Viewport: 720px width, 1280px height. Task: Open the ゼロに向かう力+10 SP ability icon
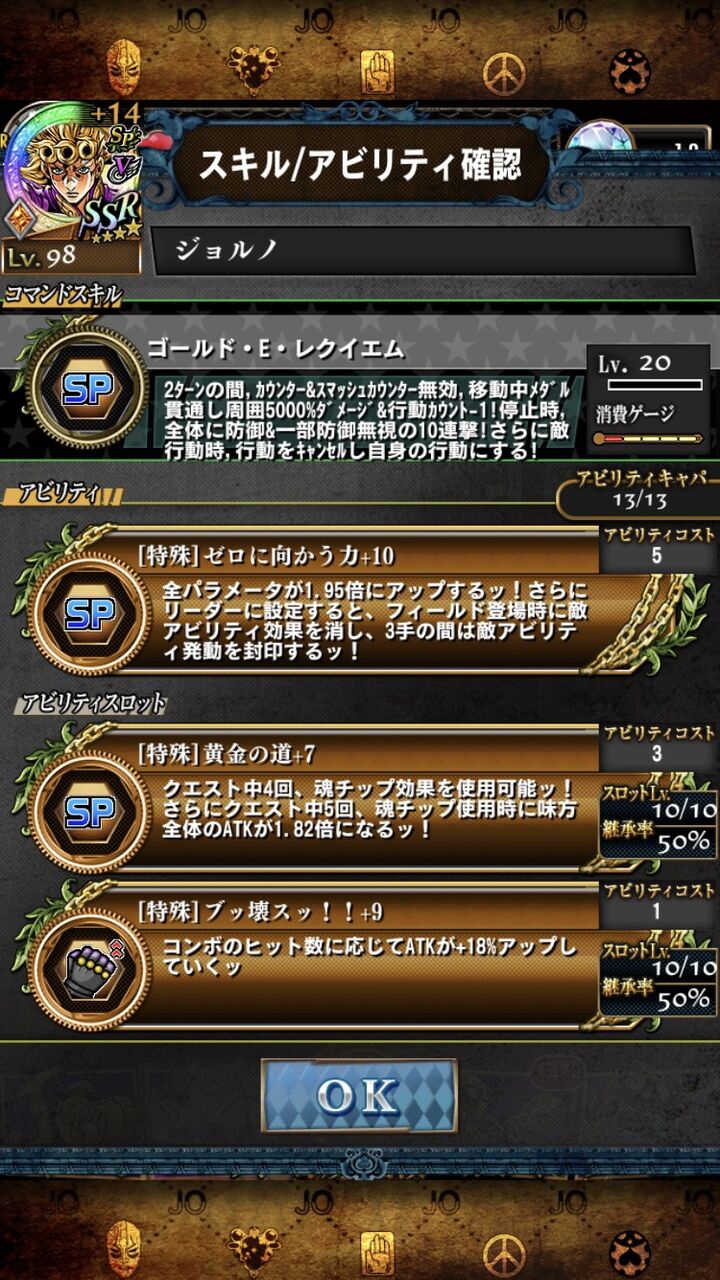coord(90,615)
